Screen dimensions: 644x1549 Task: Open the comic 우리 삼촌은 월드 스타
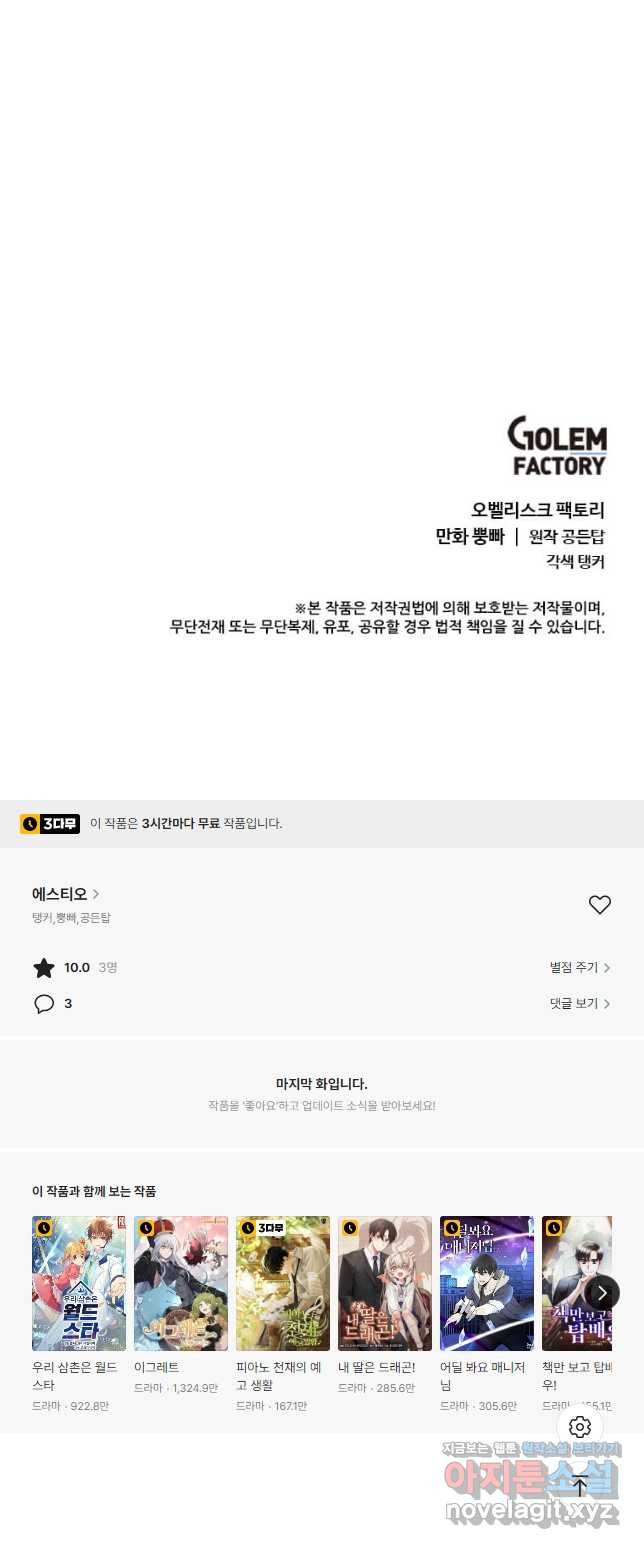click(x=79, y=1283)
